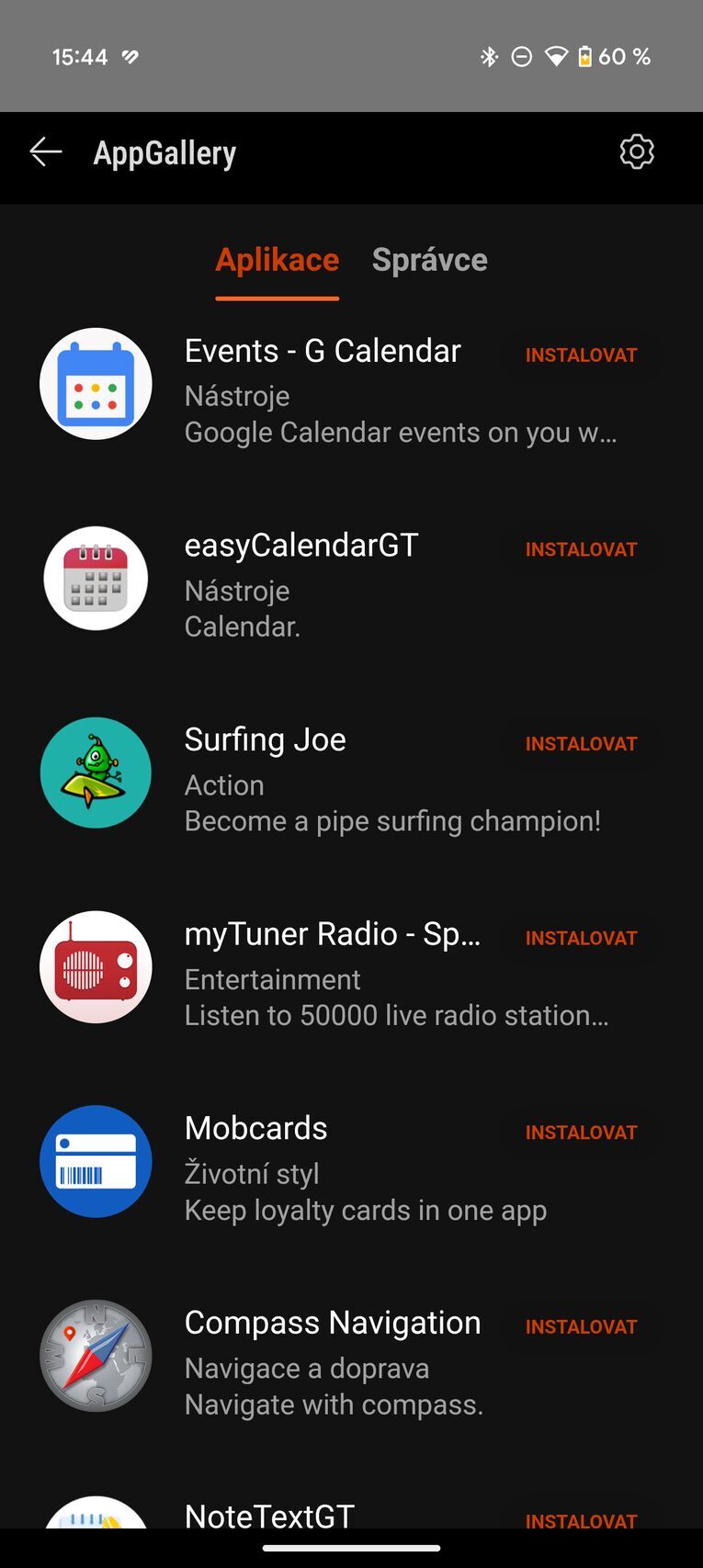Install the Surfing Joe game
Viewport: 703px width, 1568px height.
click(x=581, y=744)
